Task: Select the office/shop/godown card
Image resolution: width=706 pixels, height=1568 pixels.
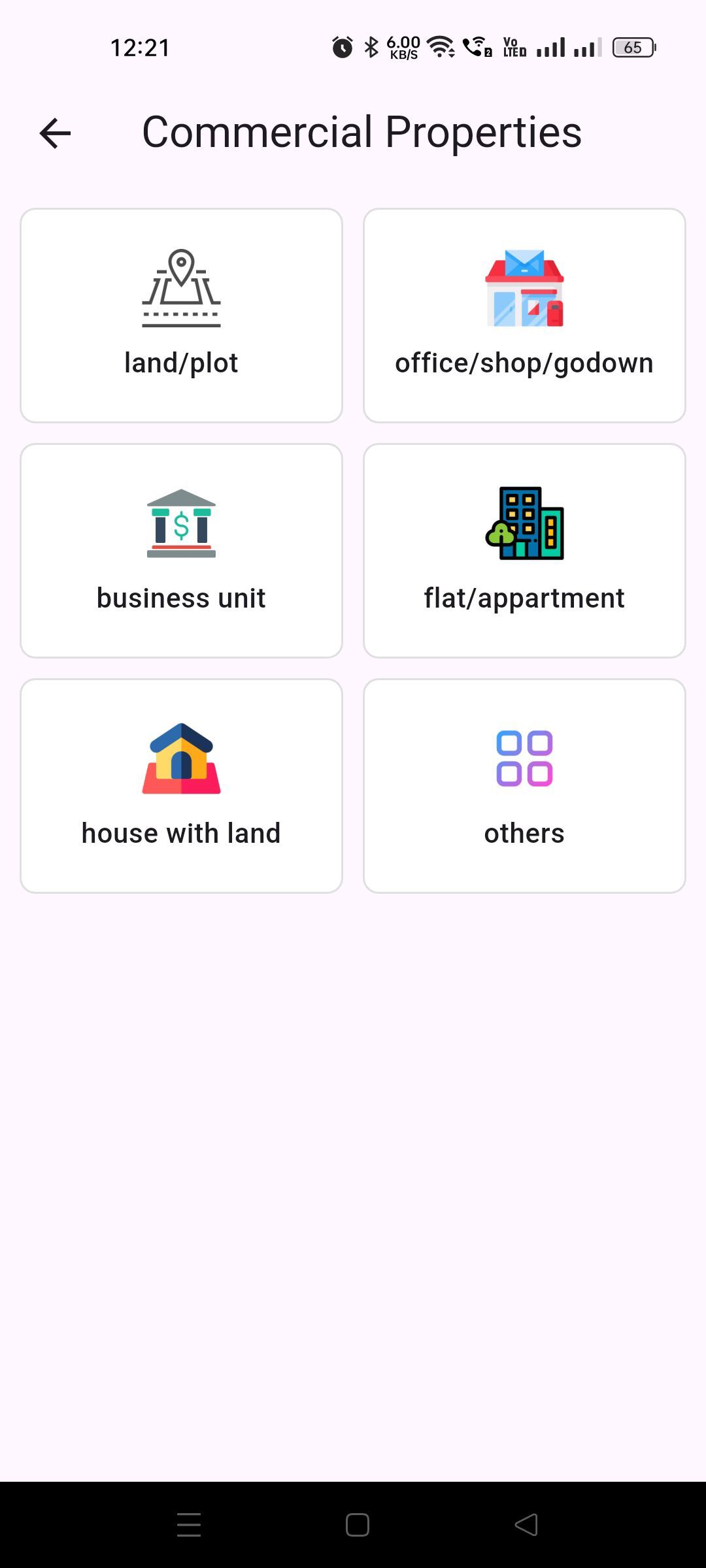Action: pyautogui.click(x=524, y=316)
